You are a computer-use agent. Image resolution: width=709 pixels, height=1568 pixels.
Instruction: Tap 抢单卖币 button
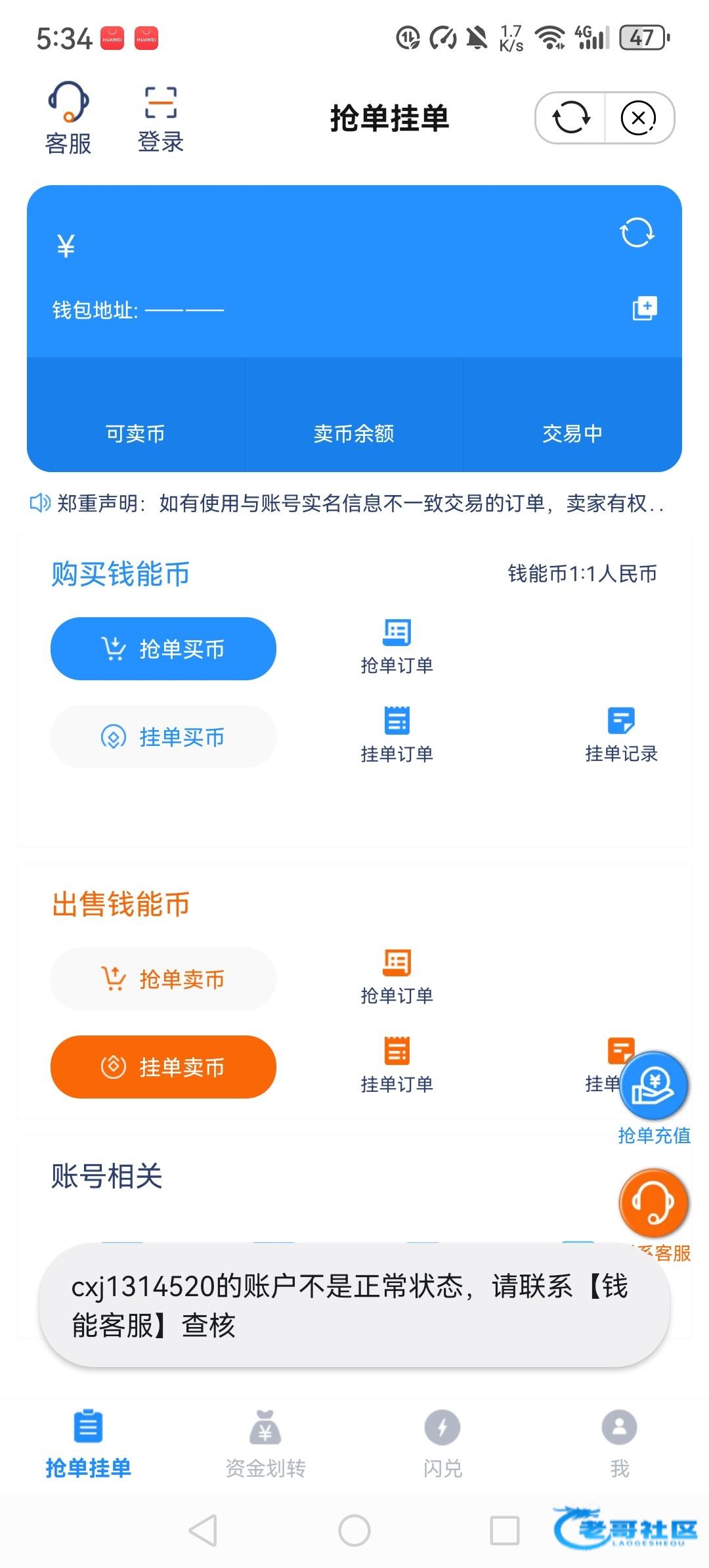click(x=163, y=979)
